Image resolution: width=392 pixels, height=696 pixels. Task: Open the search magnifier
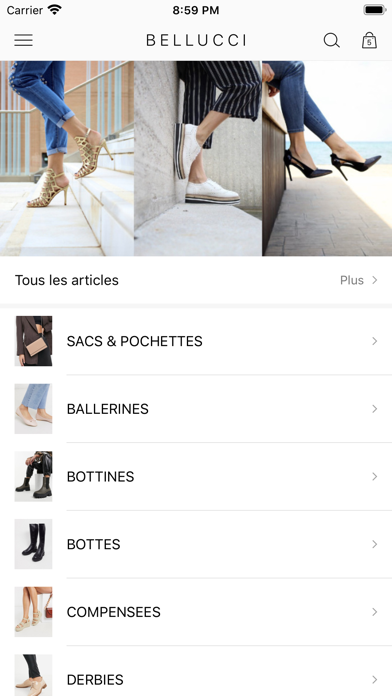click(331, 40)
